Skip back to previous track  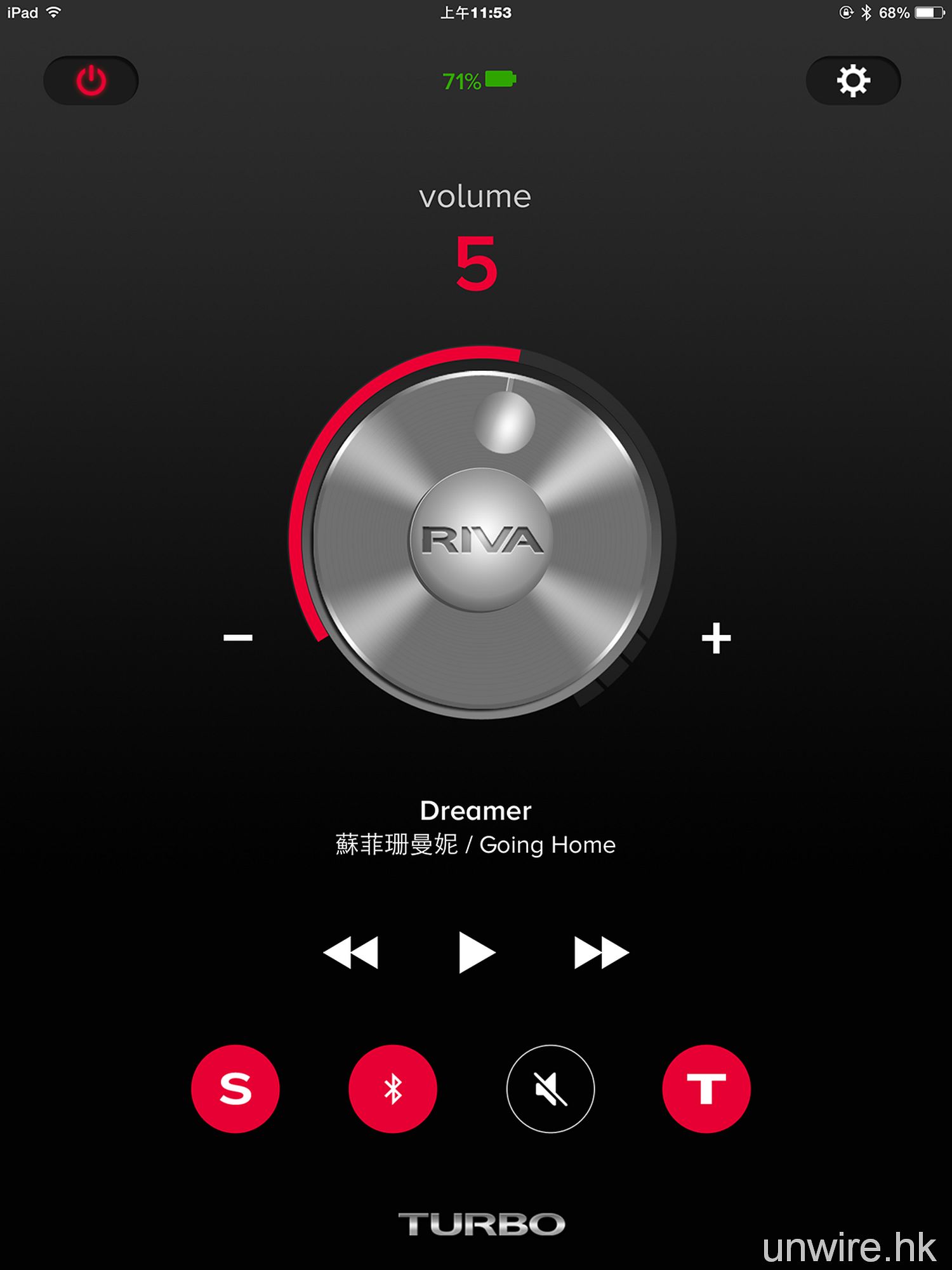[x=351, y=952]
